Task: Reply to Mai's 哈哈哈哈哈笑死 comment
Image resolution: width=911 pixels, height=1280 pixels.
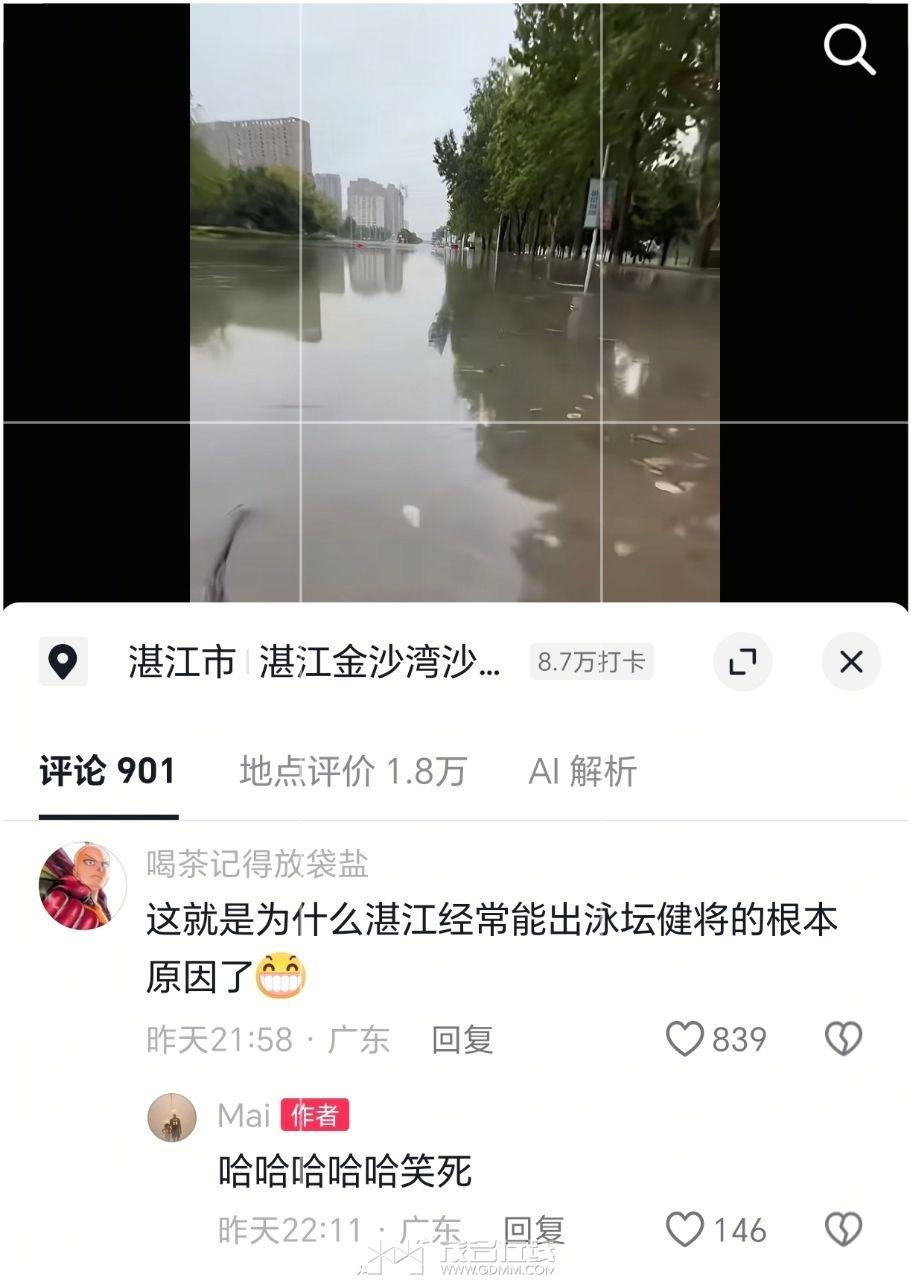Action: (x=533, y=1230)
